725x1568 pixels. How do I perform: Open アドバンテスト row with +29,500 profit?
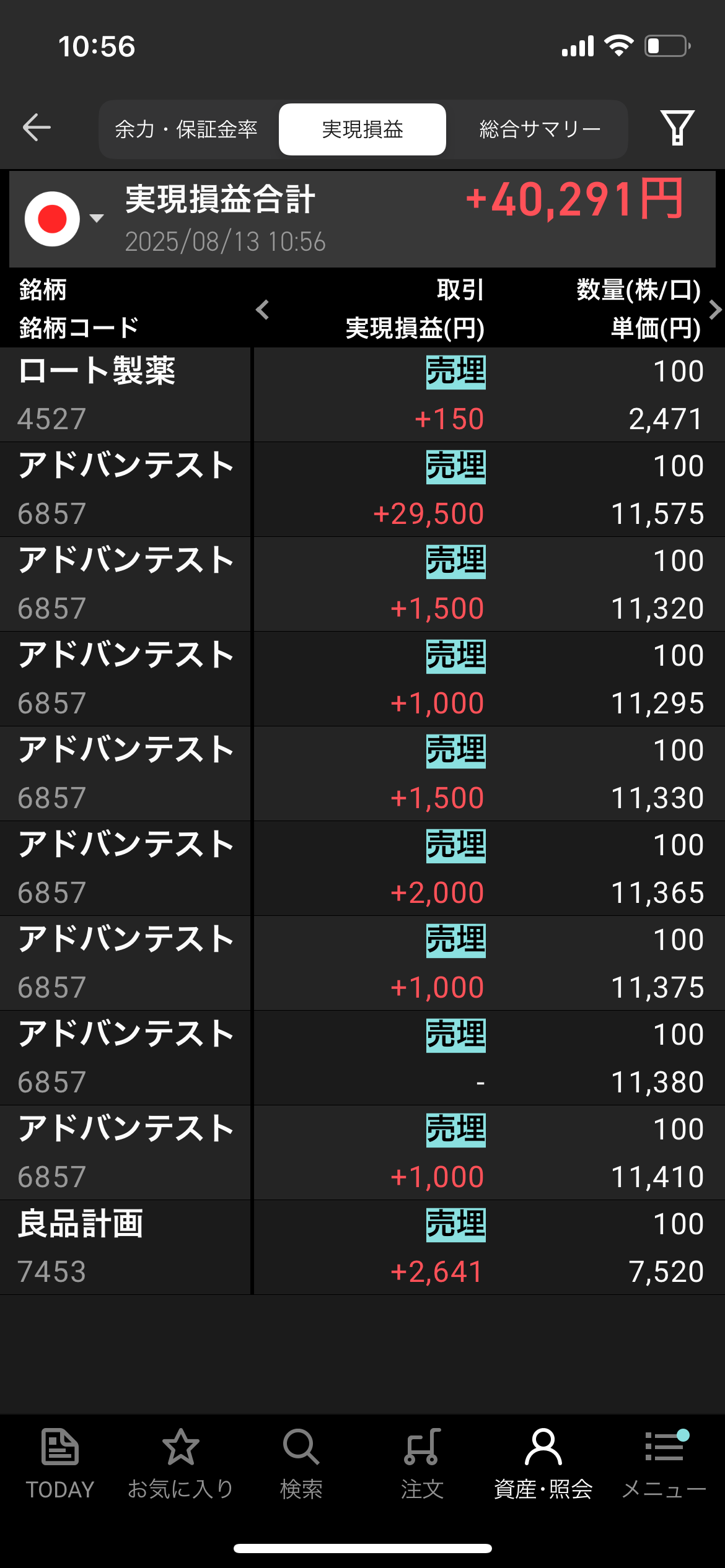(x=362, y=489)
